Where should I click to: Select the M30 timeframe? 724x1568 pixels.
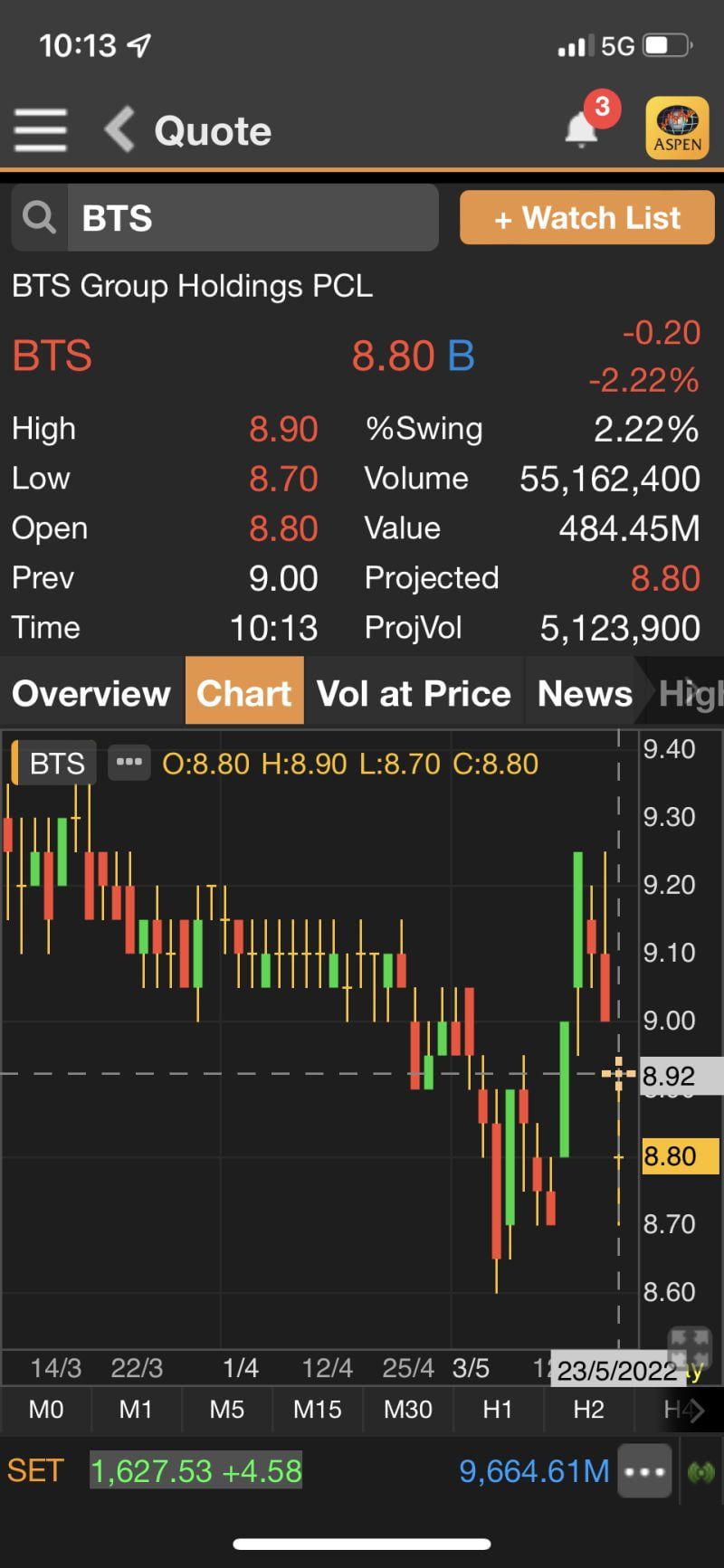[x=408, y=1409]
